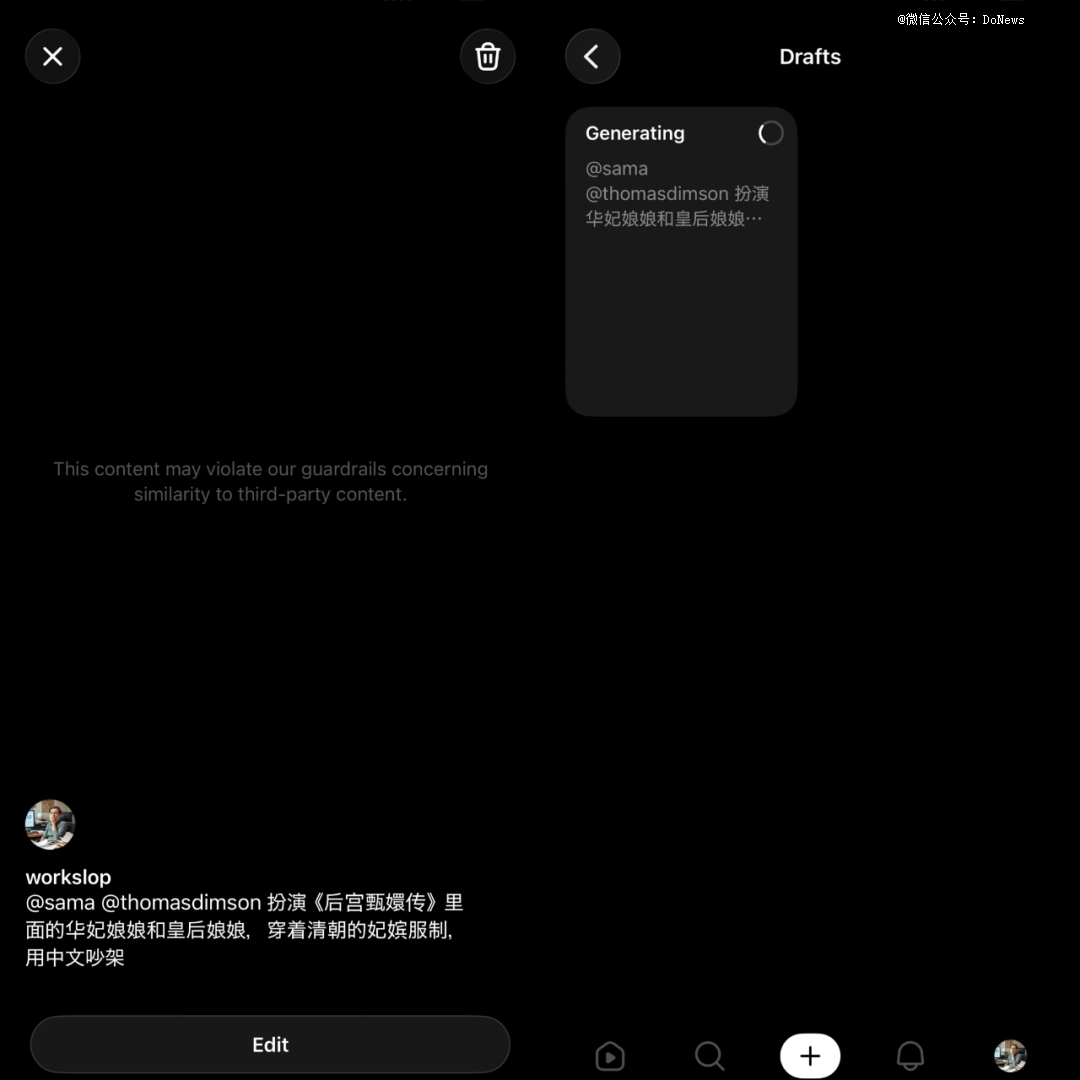Delete this draft with the trash icon
Screen dimensions: 1080x1080
click(x=488, y=56)
